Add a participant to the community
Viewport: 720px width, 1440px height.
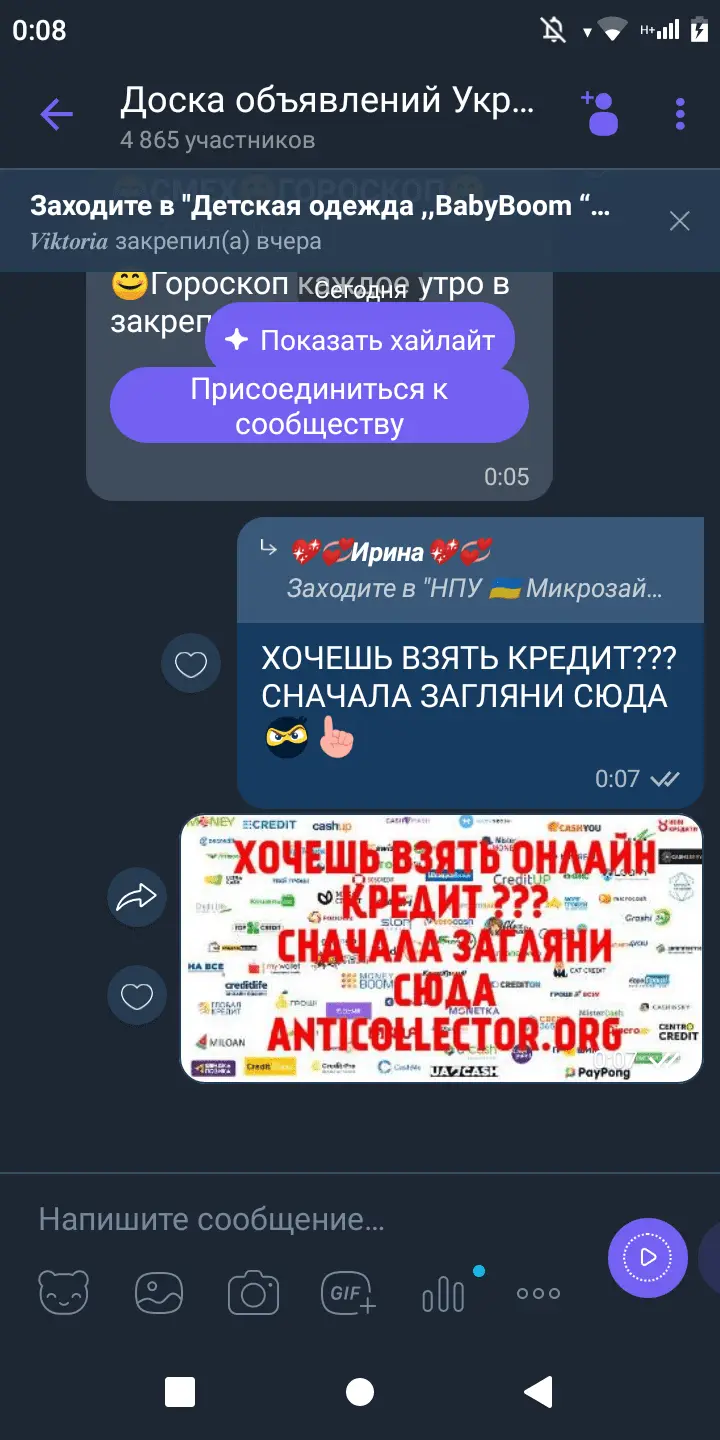click(600, 113)
